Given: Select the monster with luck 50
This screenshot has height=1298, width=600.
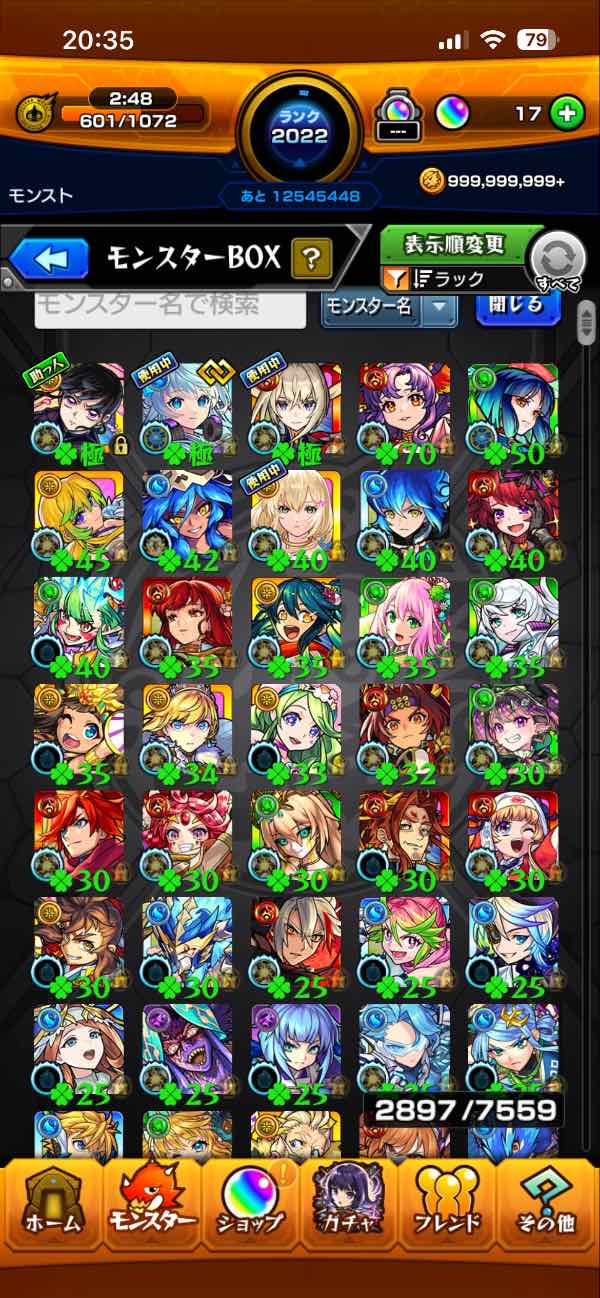Looking at the screenshot, I should click(x=513, y=410).
